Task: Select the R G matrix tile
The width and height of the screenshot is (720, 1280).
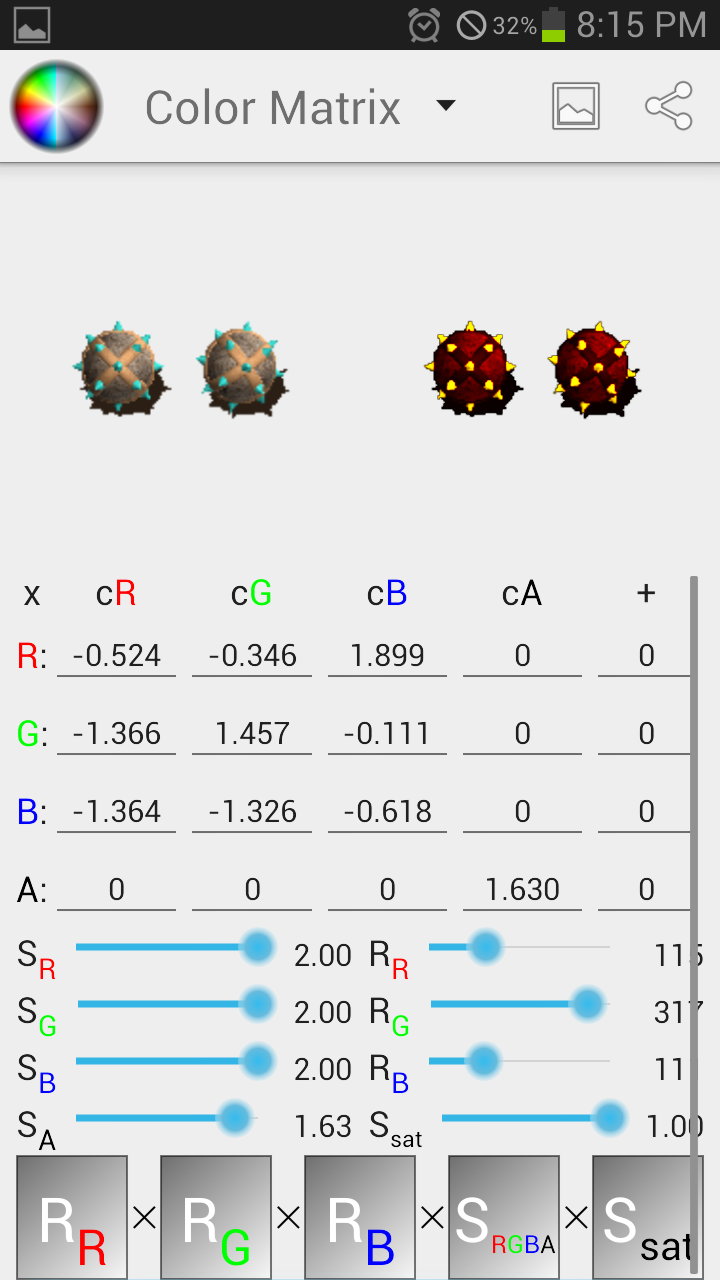Action: pos(216,1217)
